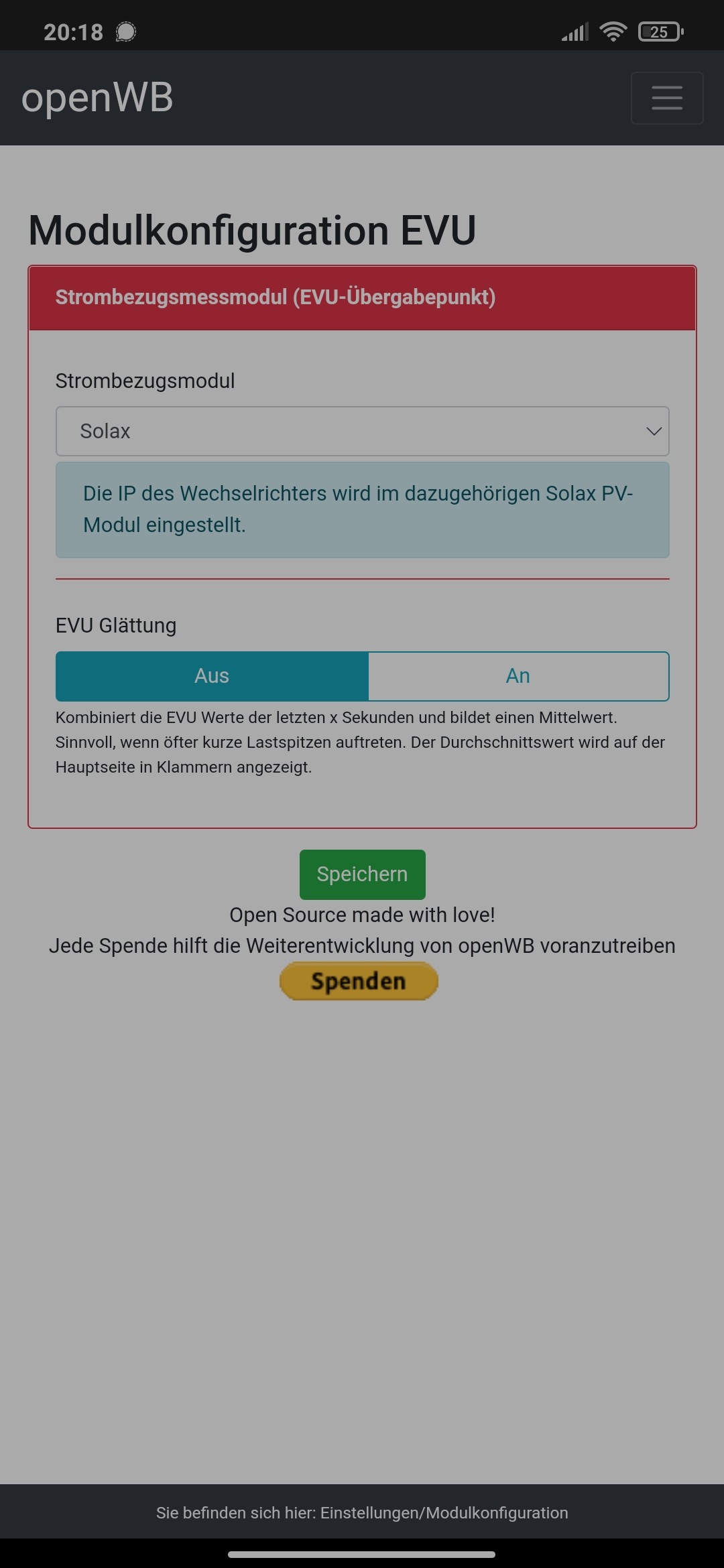
Task: Open the openWB home link
Action: point(97,98)
